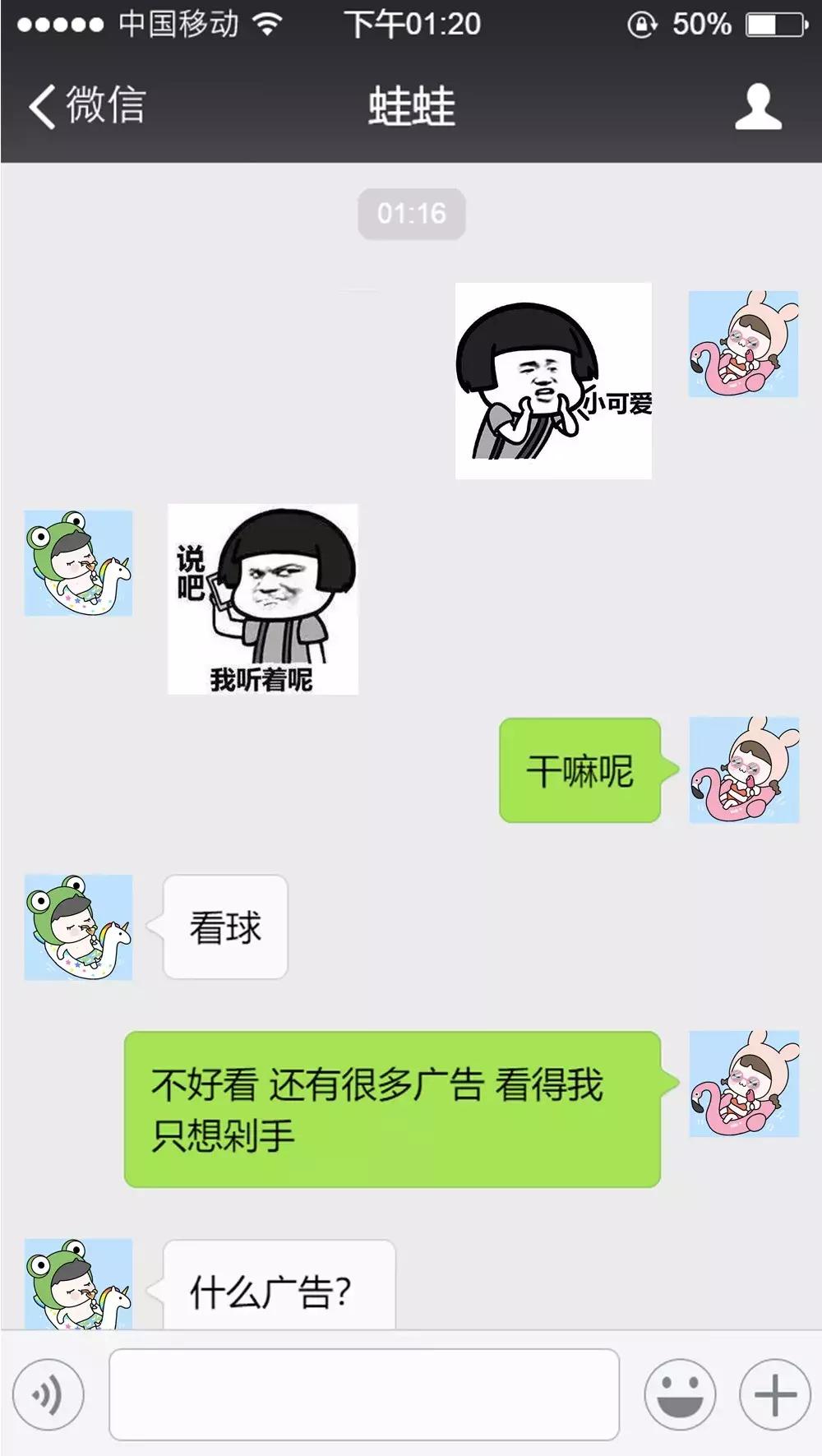View the 说吧 我听着呢 sticker
This screenshot has height=1456, width=822.
263,599
